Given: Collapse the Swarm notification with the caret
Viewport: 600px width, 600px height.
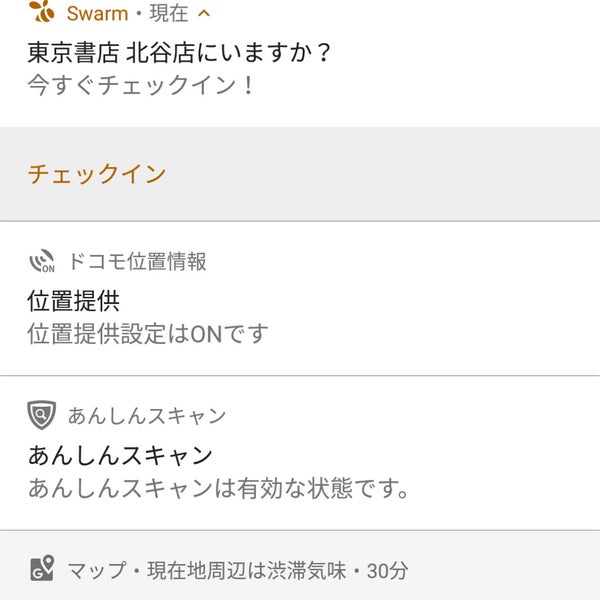Looking at the screenshot, I should (205, 13).
